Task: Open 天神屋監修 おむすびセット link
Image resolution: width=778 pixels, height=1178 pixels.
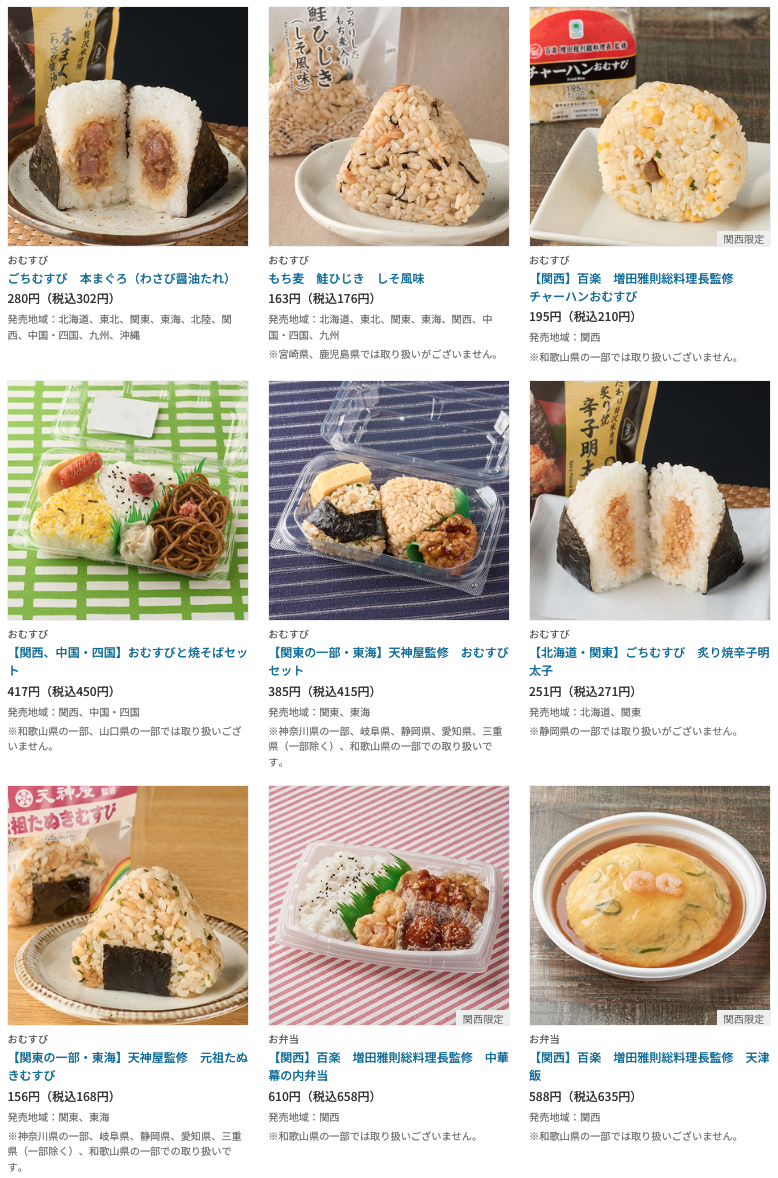Action: coord(388,661)
